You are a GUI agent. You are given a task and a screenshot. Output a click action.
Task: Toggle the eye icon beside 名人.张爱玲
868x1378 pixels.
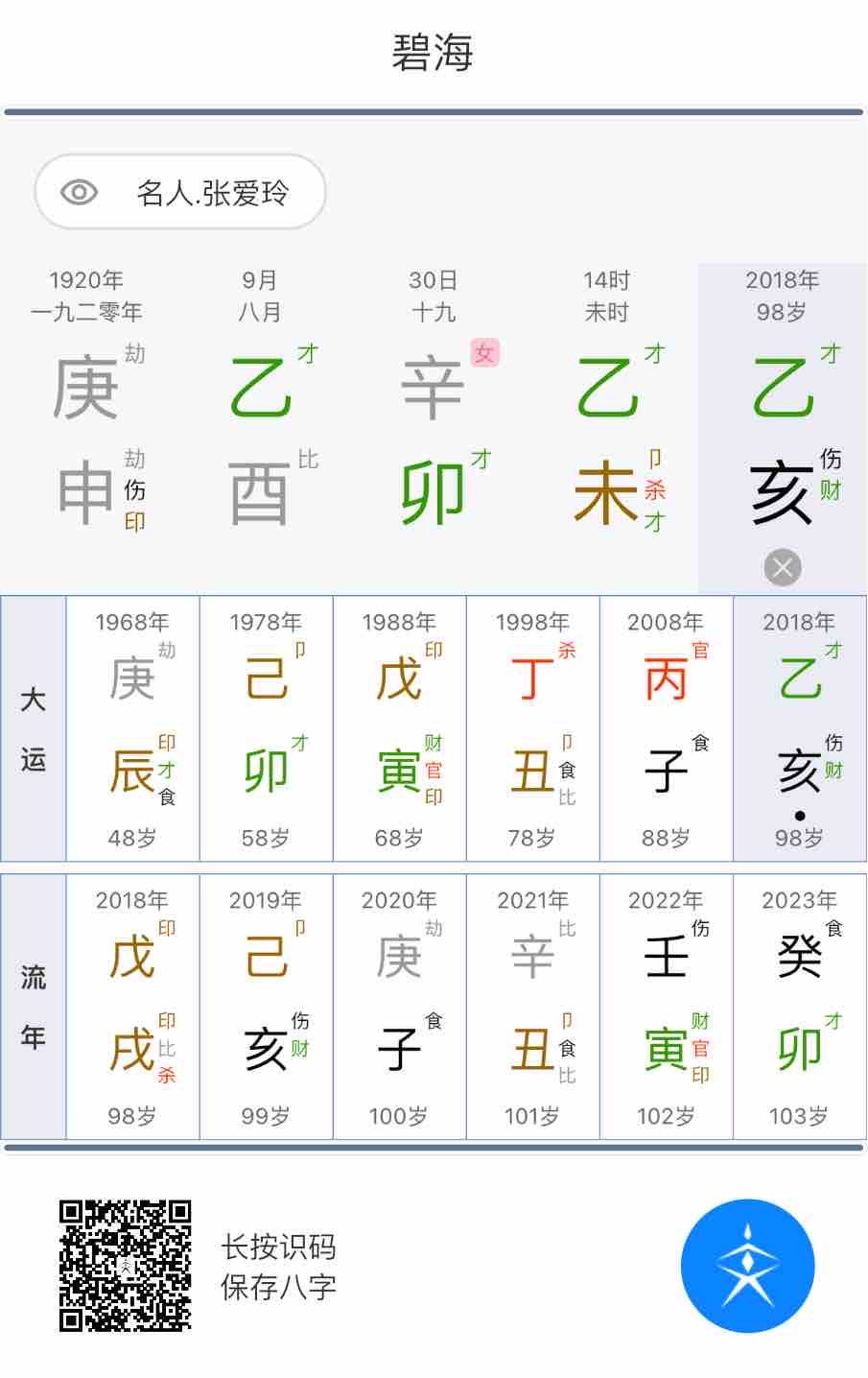click(x=80, y=192)
